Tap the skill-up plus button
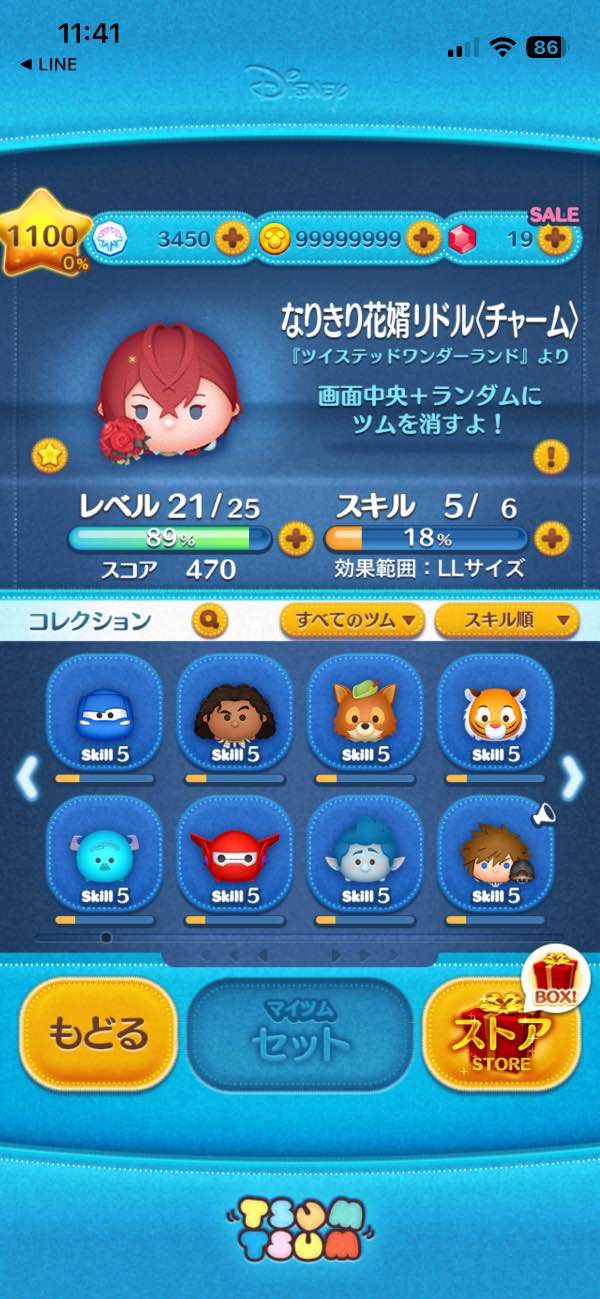Viewport: 600px width, 1299px height. pos(552,539)
